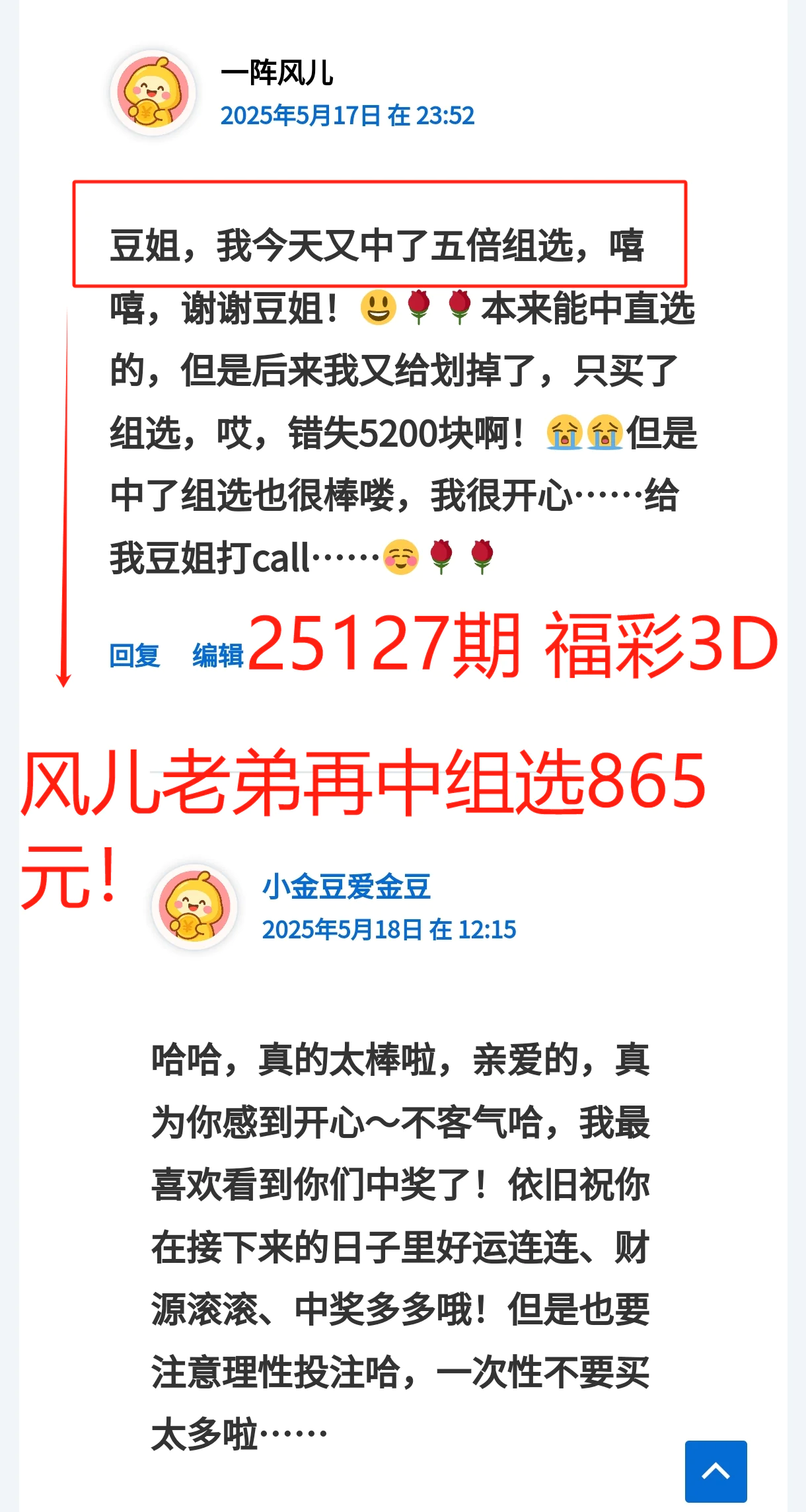Reply to 一阵风儿's comment
Image resolution: width=806 pixels, height=1512 pixels.
click(135, 656)
